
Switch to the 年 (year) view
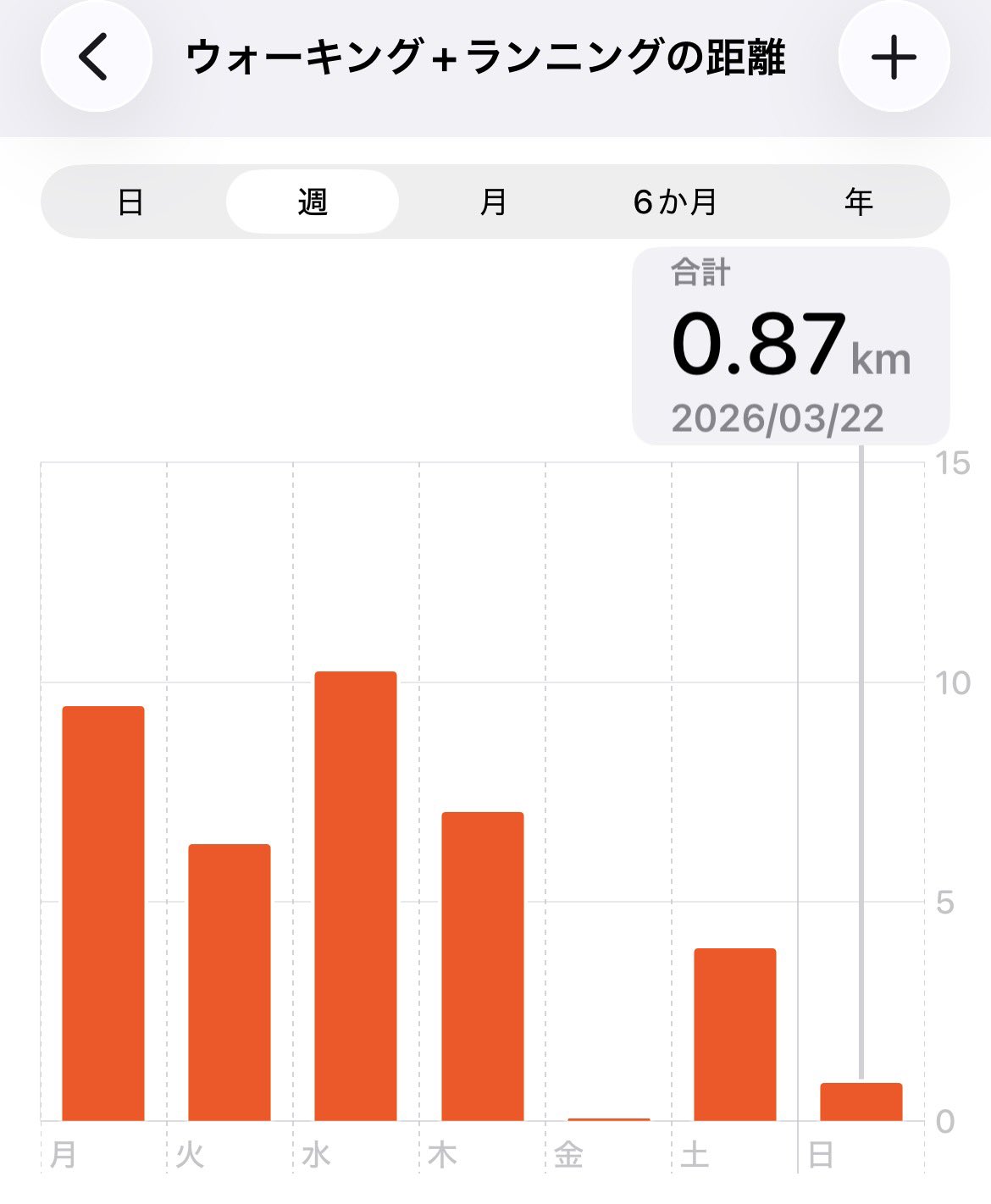point(858,202)
